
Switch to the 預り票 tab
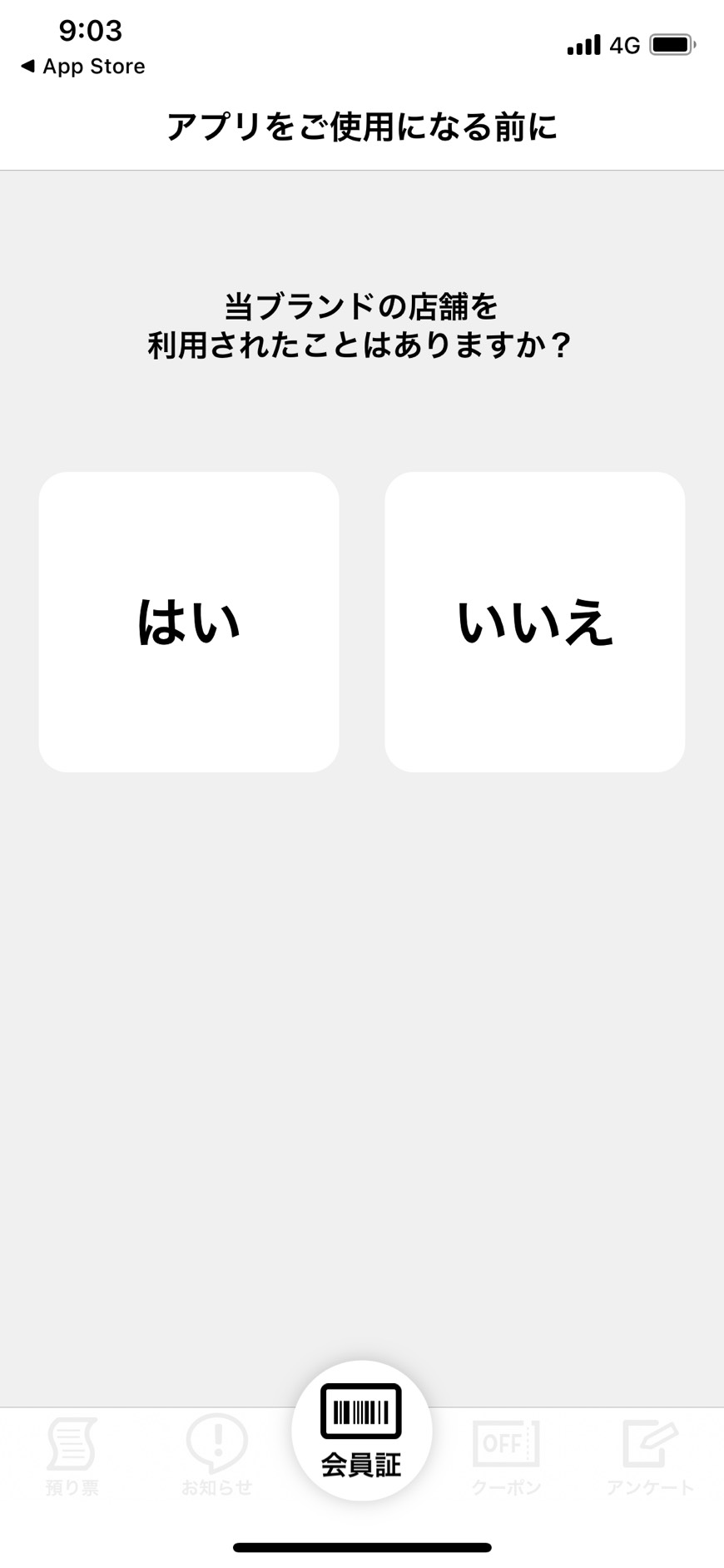click(72, 1457)
